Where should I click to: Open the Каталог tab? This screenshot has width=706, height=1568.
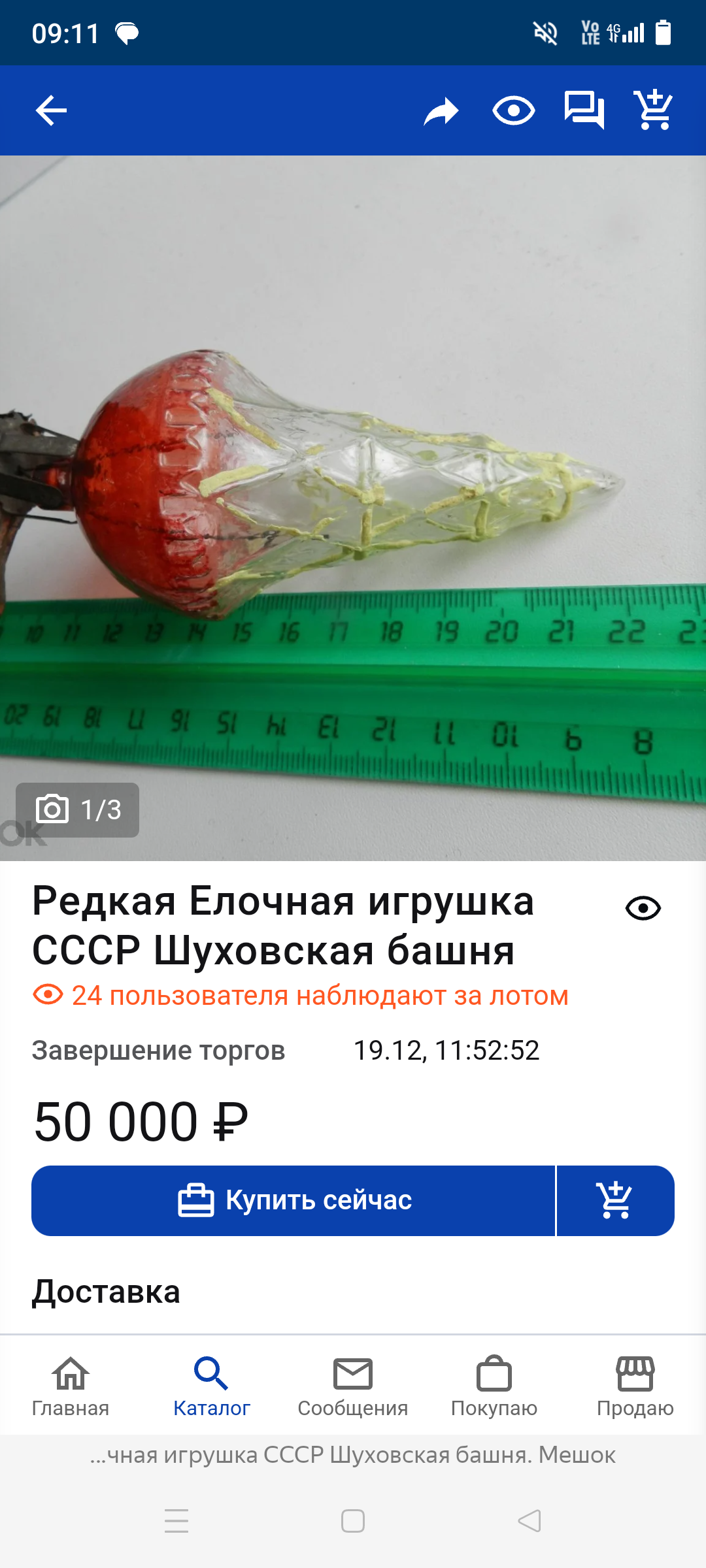[211, 1386]
